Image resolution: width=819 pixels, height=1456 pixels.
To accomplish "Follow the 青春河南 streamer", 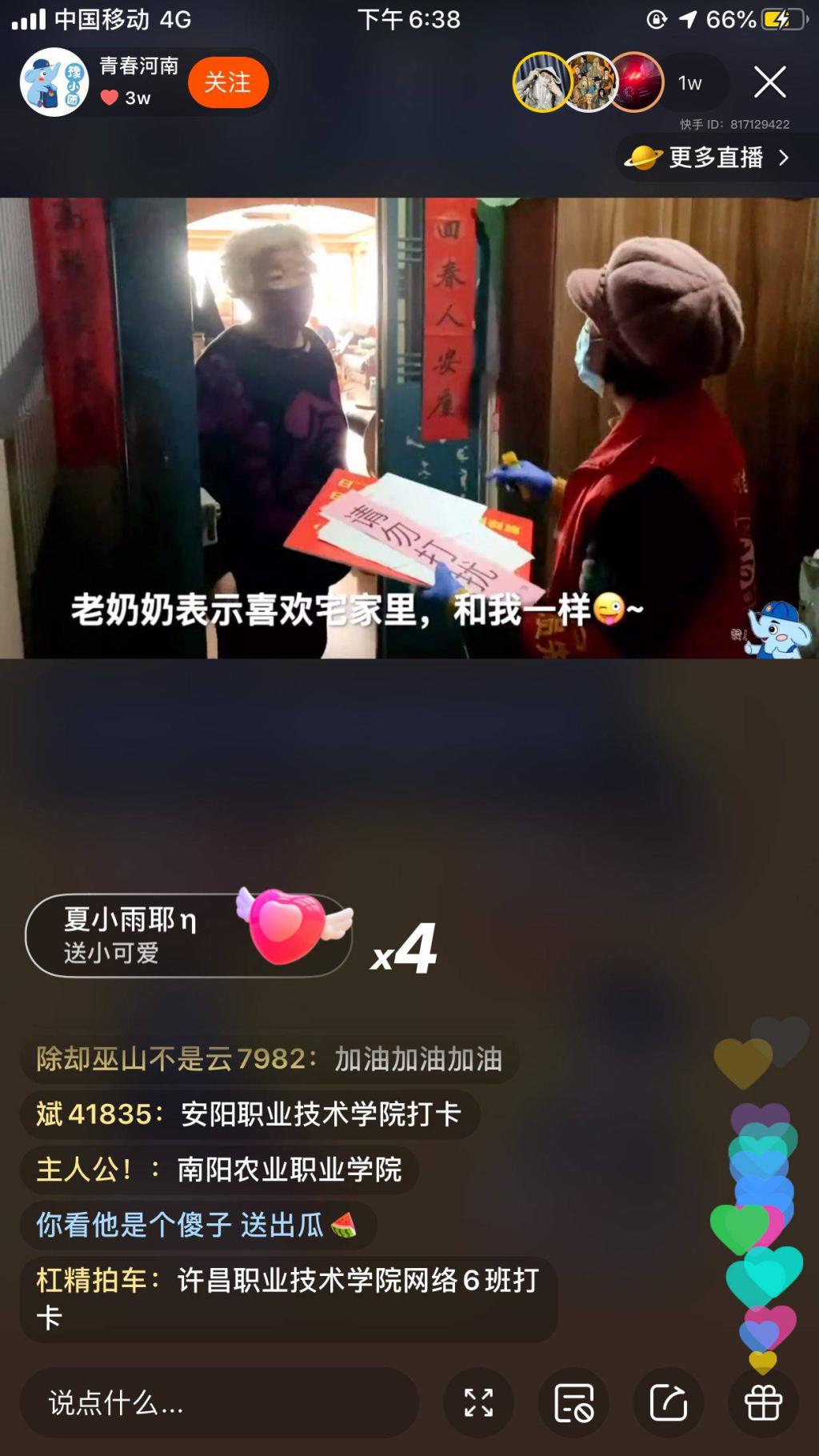I will click(228, 82).
